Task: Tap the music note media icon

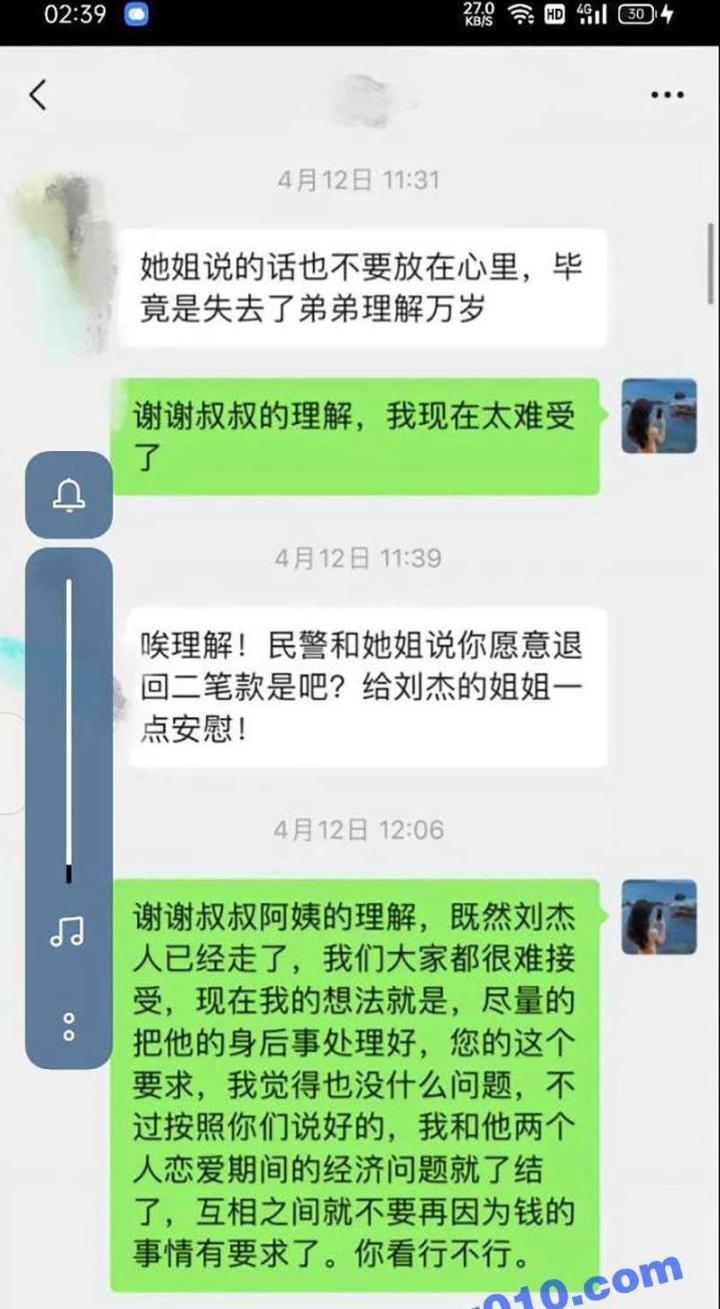Action: coord(68,933)
